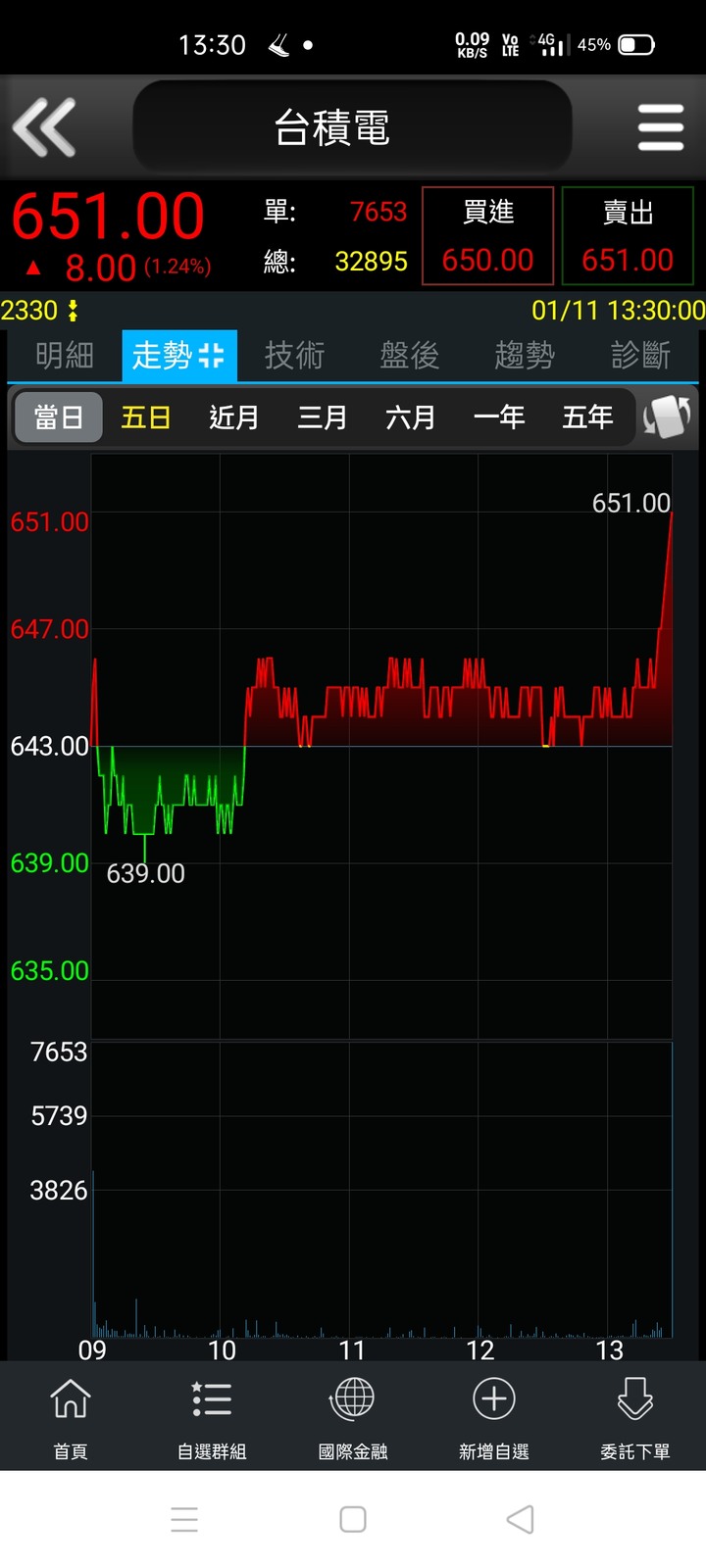View the 趨勢 tab
The width and height of the screenshot is (706, 1568).
click(525, 355)
